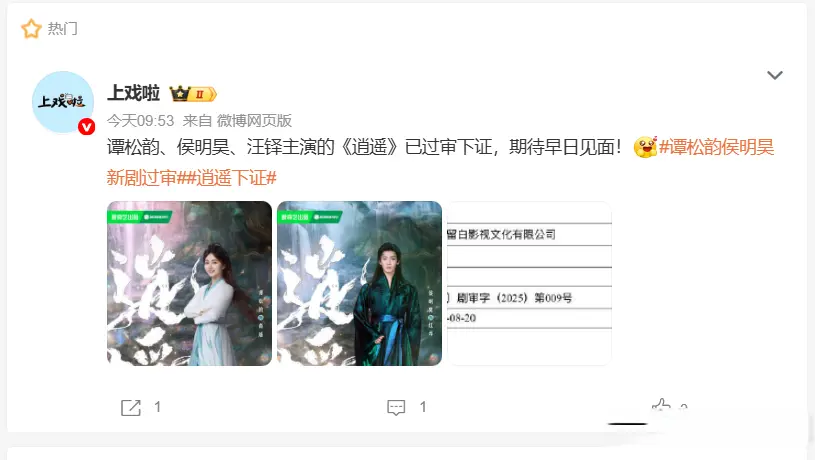Image resolution: width=815 pixels, height=460 pixels.
Task: Open 上戏啦 profile avatar
Action: coord(63,101)
